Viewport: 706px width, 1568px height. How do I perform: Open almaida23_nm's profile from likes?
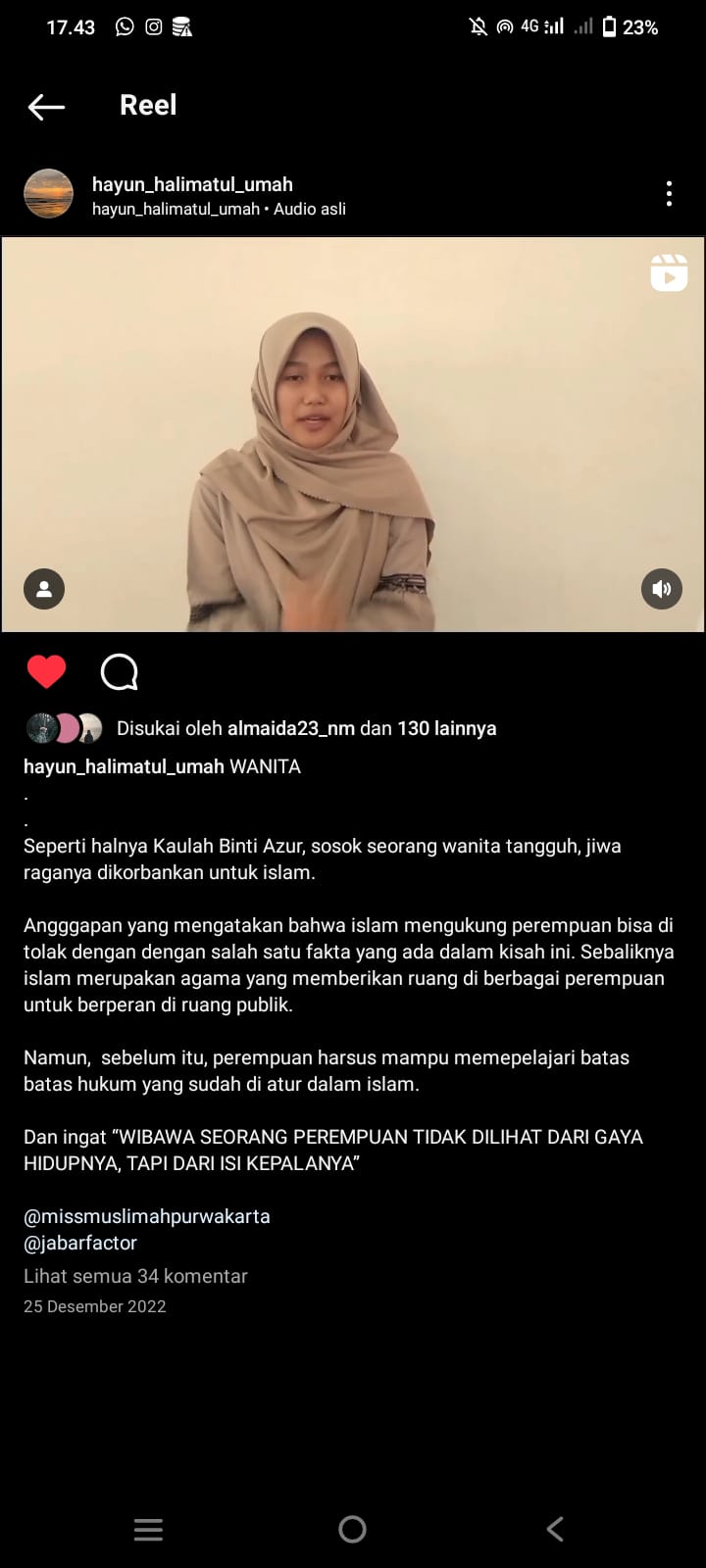(x=290, y=728)
